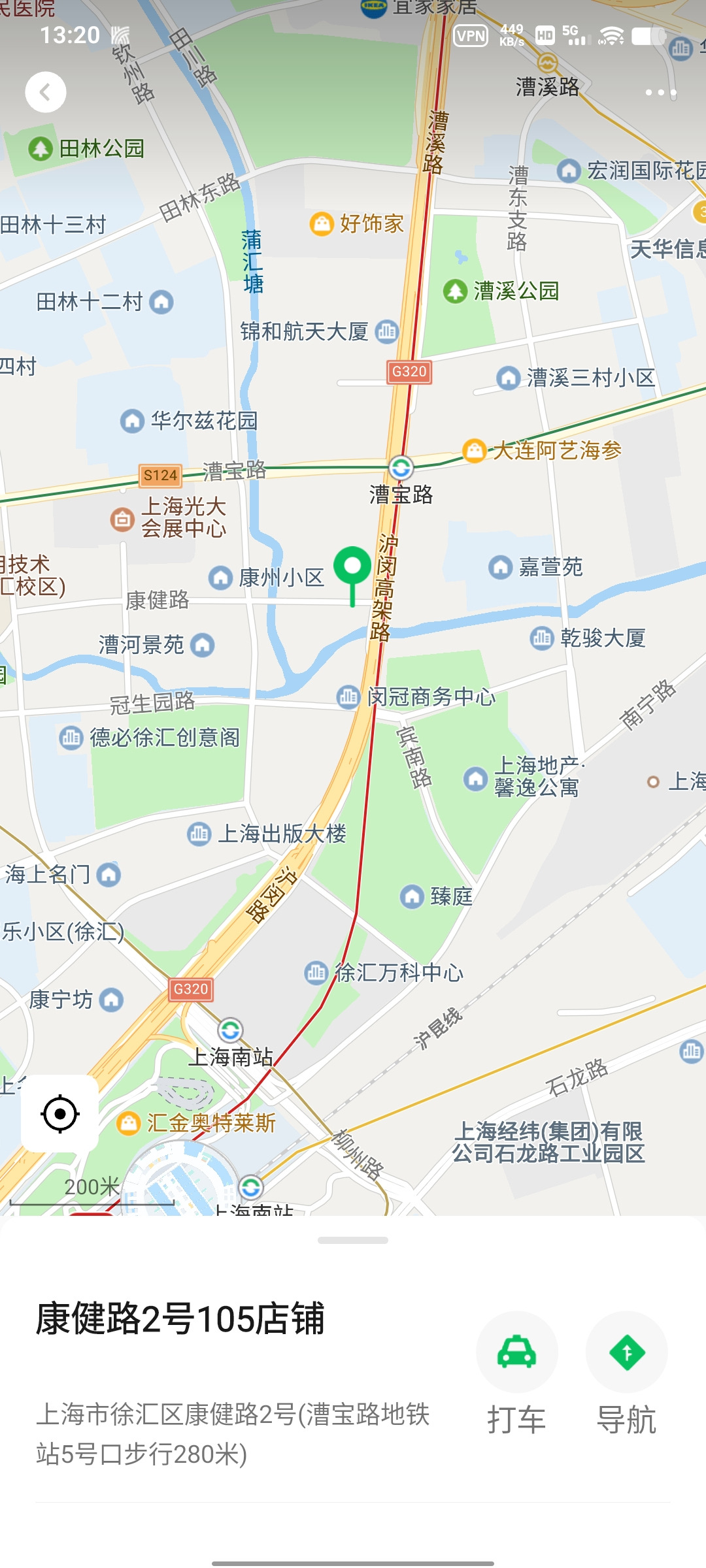Select 漕宝路 metro station on map
The image size is (706, 1568).
(x=401, y=468)
